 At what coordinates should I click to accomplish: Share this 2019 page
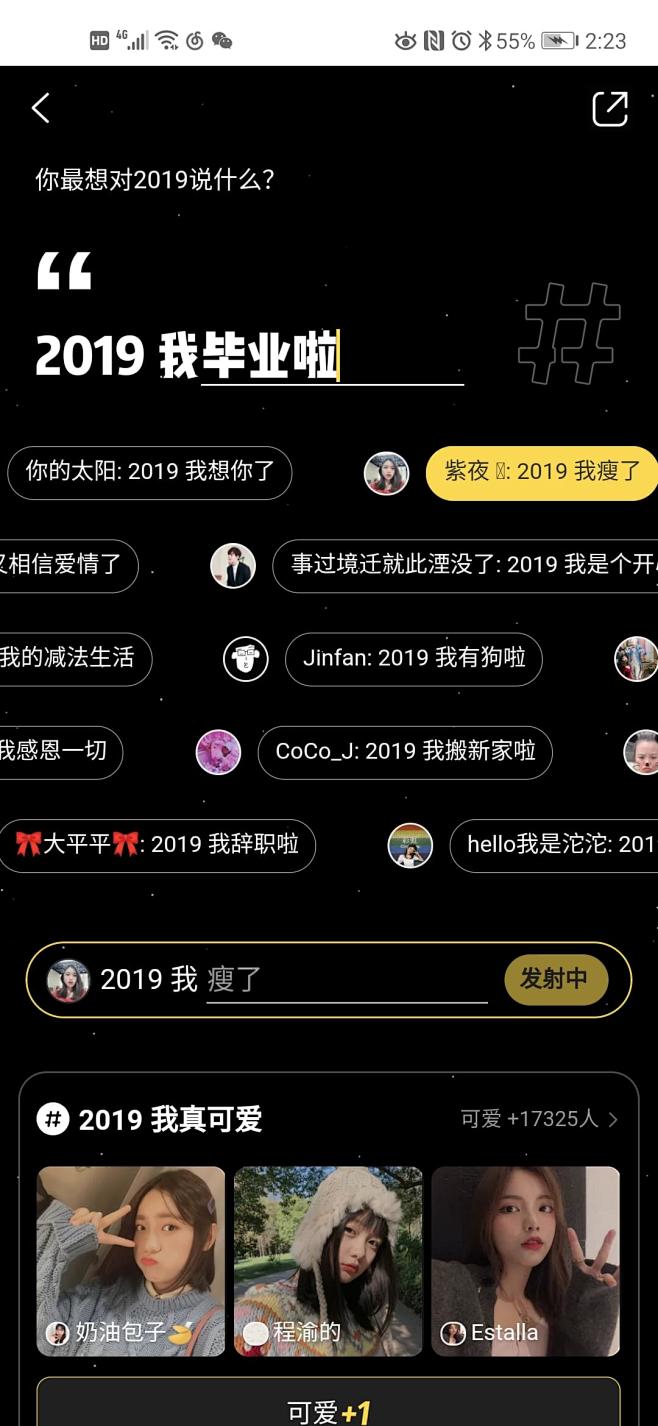610,108
